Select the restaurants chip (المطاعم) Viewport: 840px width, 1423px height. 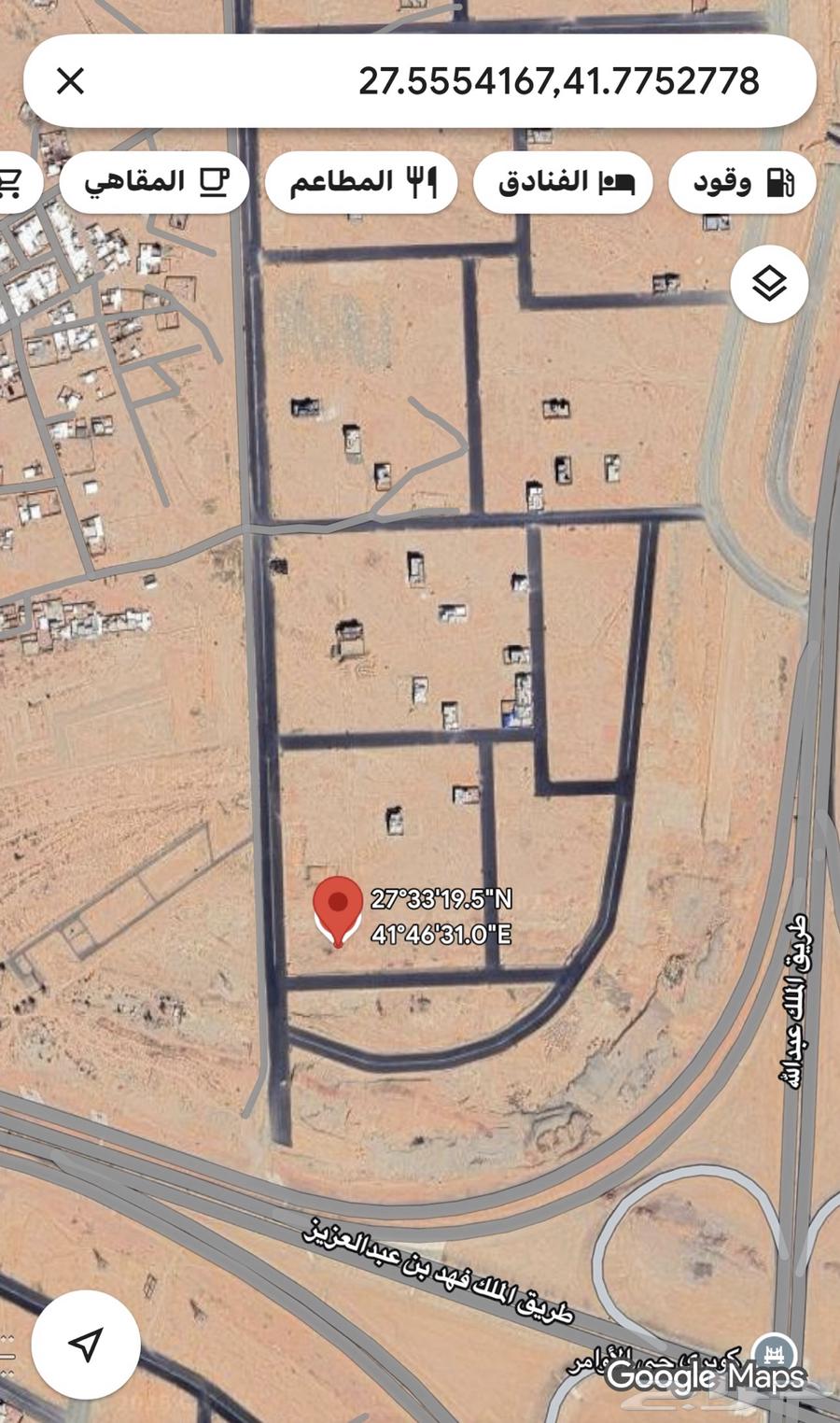(361, 182)
